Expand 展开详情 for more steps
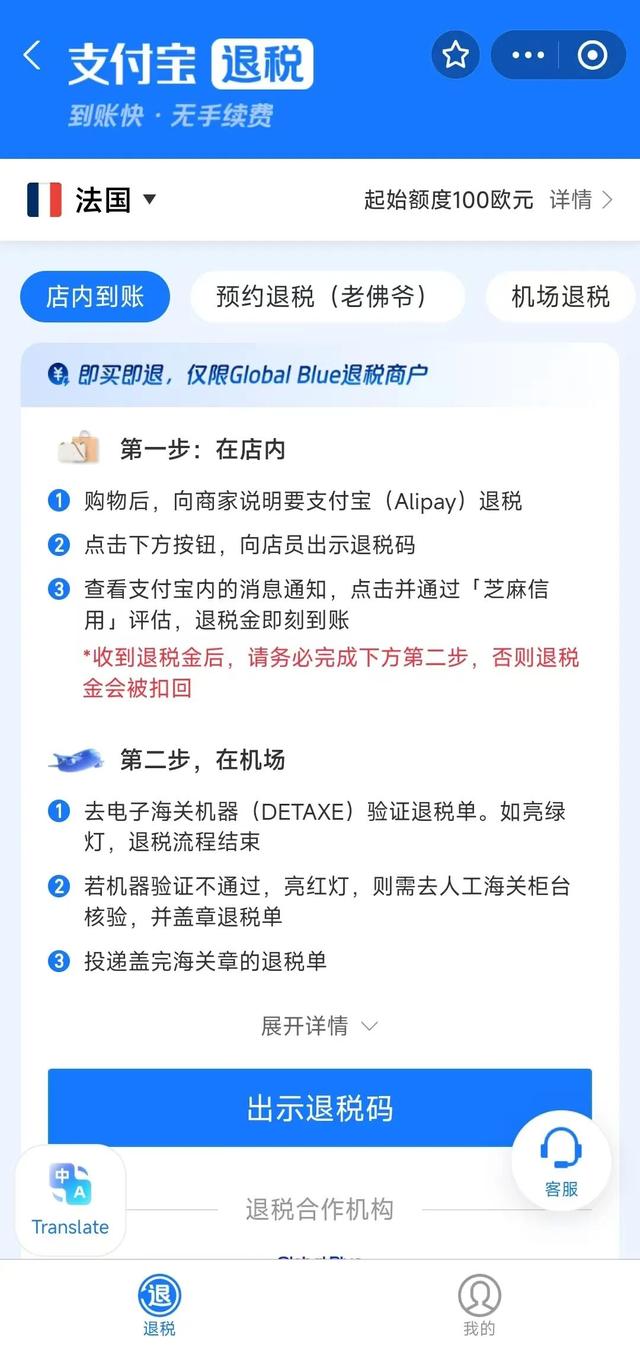Image resolution: width=640 pixels, height=1355 pixels. pyautogui.click(x=319, y=1026)
